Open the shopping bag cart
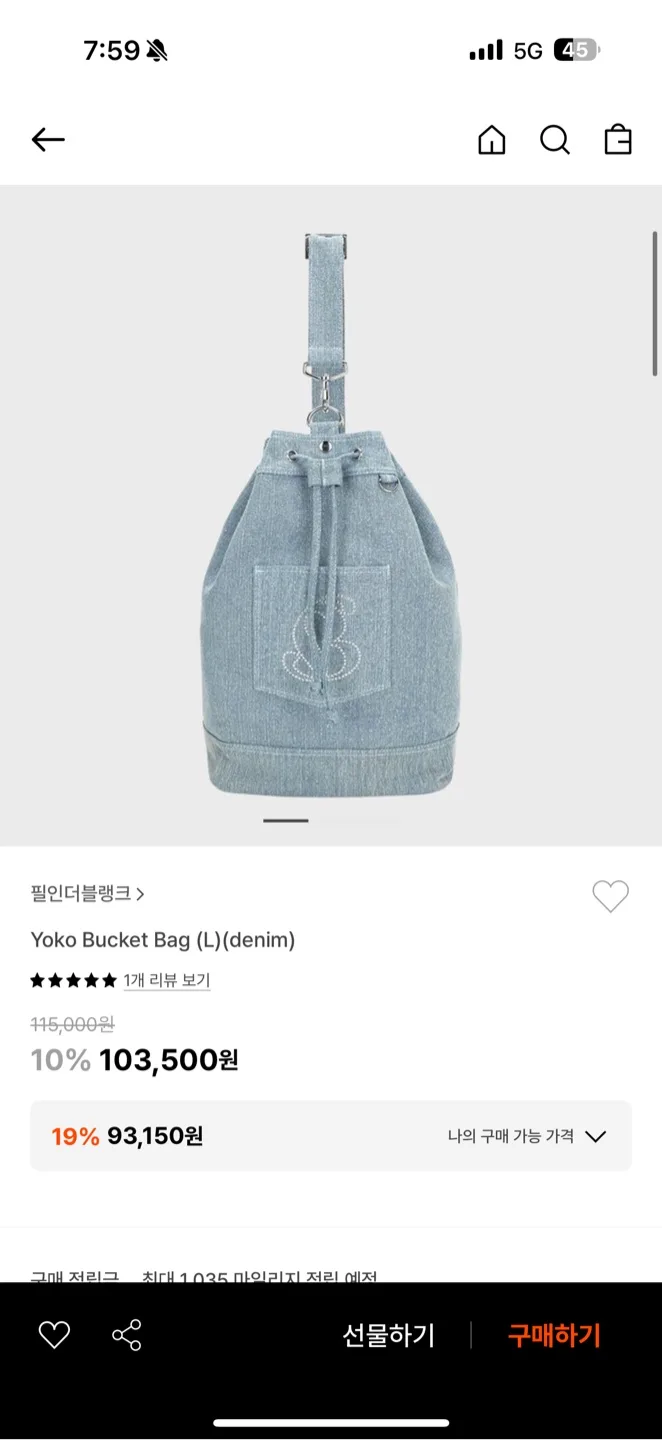Viewport: 662px width, 1440px height. coord(618,140)
